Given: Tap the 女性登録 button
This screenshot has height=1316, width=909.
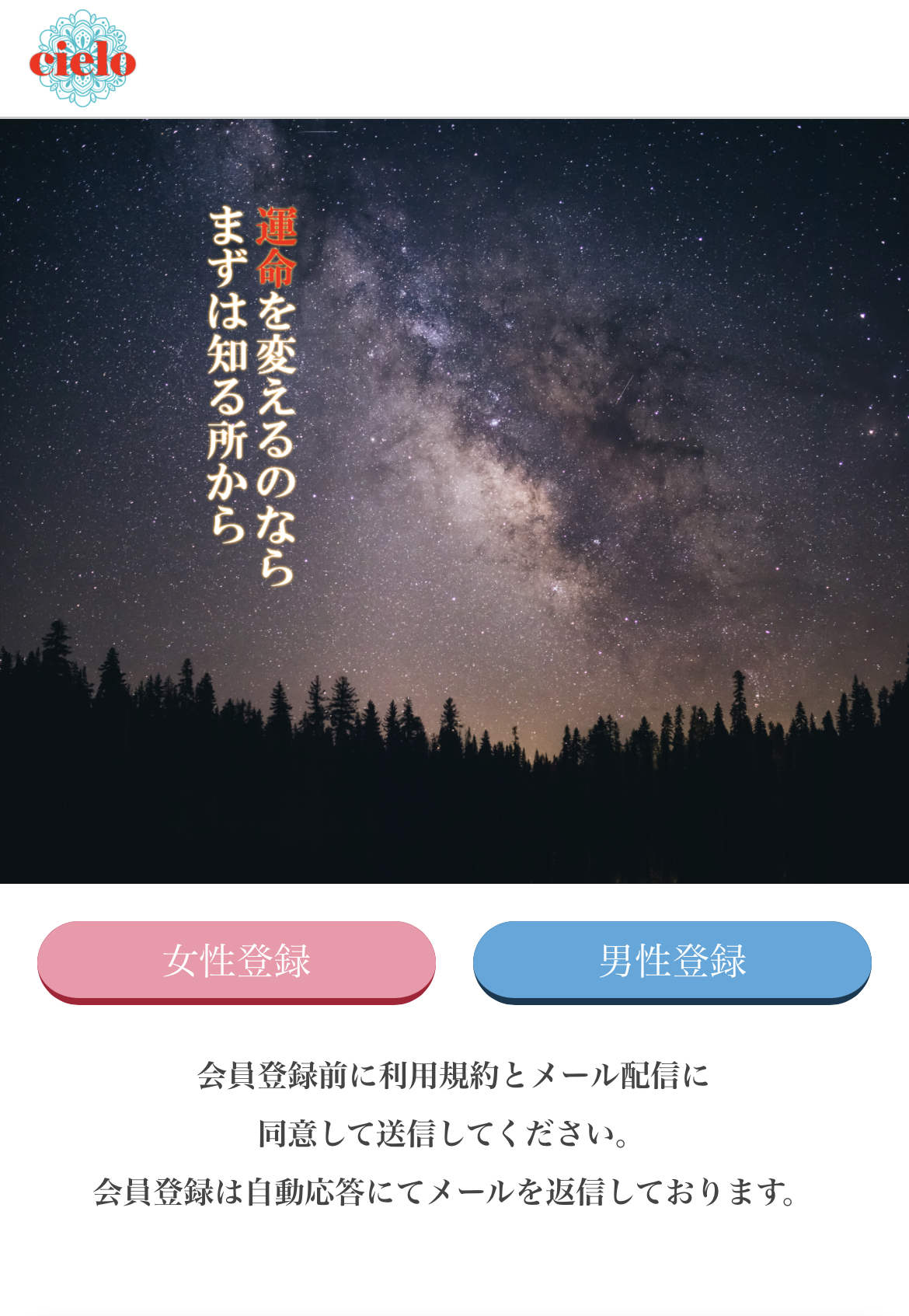Looking at the screenshot, I should pos(236,961).
